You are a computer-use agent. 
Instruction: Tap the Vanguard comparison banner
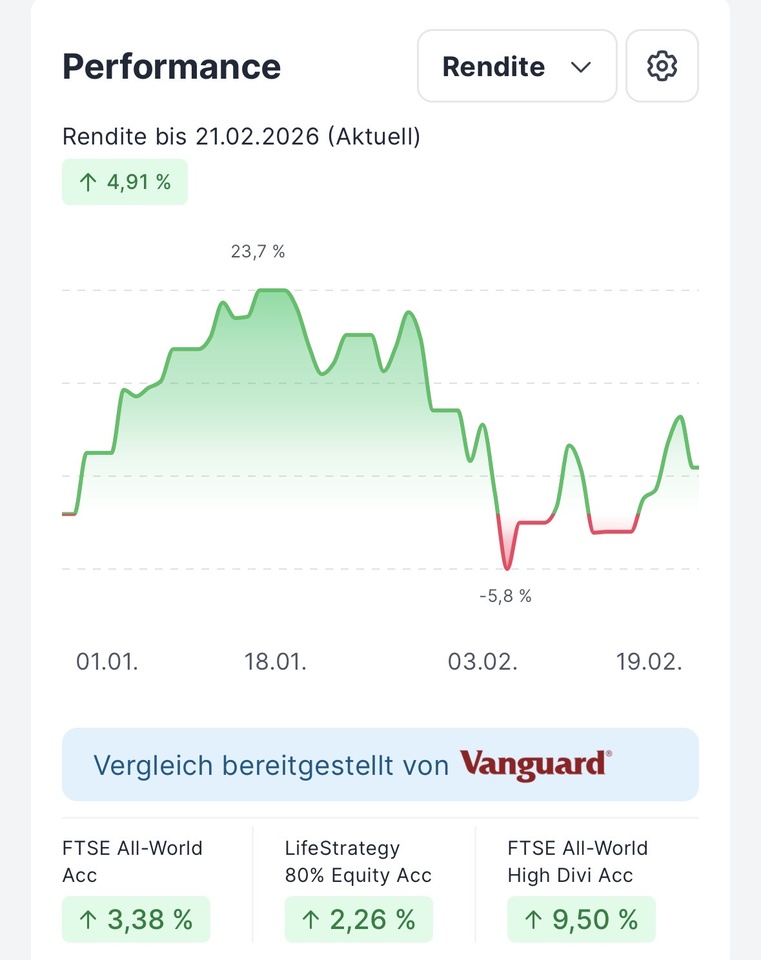point(380,765)
